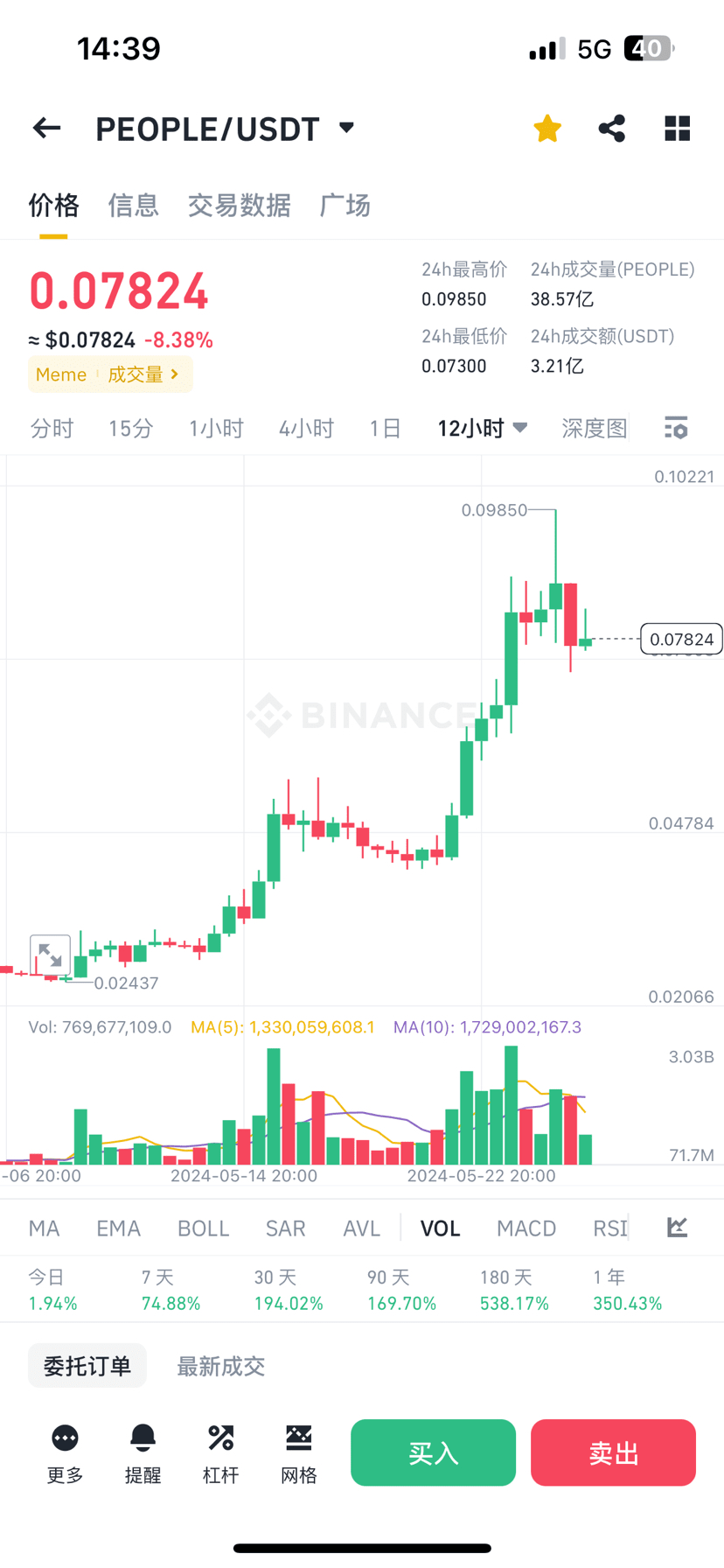Open the PEOPLE/USDT pair dropdown

[x=346, y=128]
